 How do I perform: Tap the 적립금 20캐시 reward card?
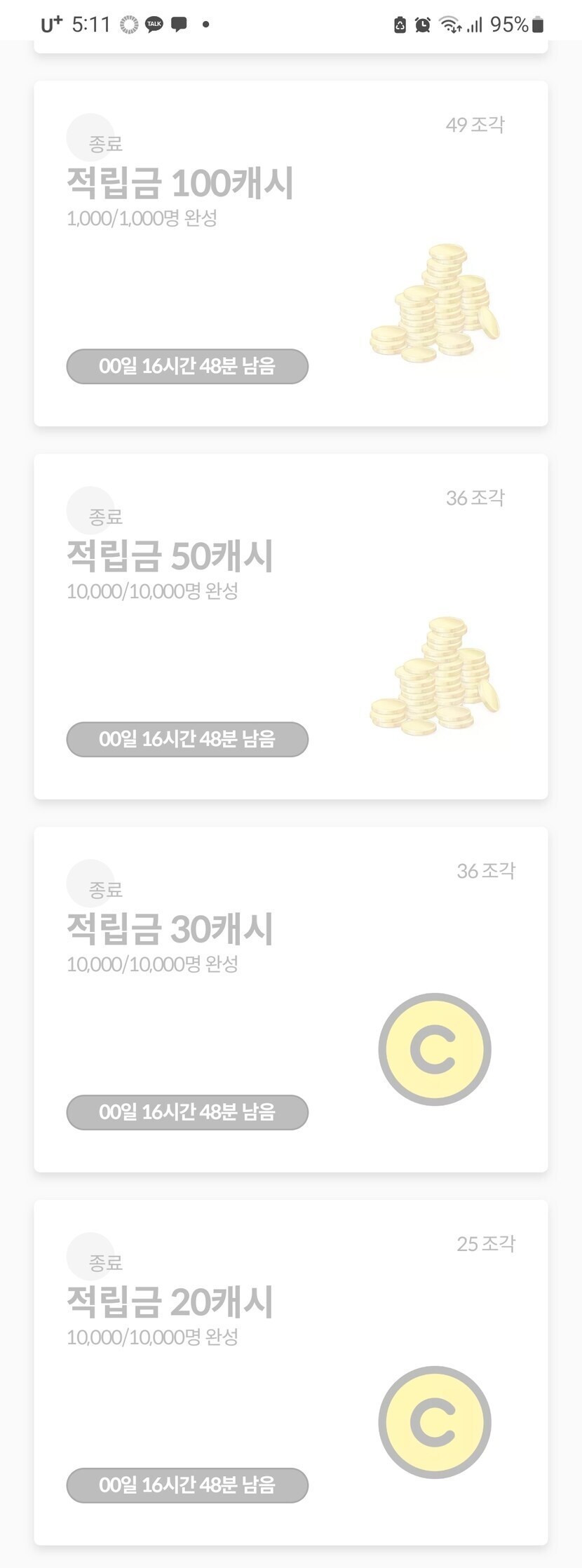(x=290, y=1372)
